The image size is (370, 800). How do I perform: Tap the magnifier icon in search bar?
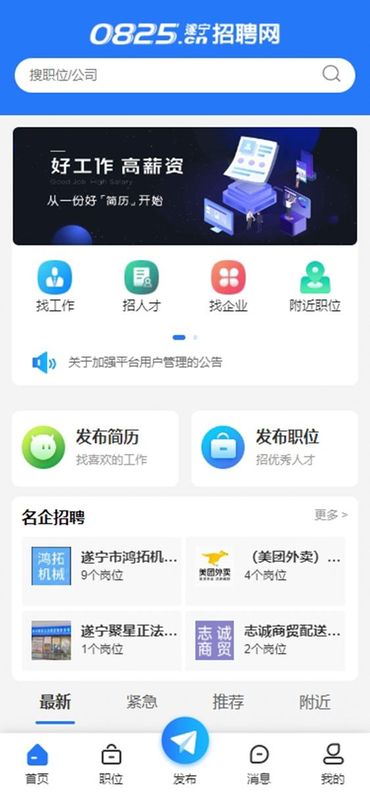[331, 74]
